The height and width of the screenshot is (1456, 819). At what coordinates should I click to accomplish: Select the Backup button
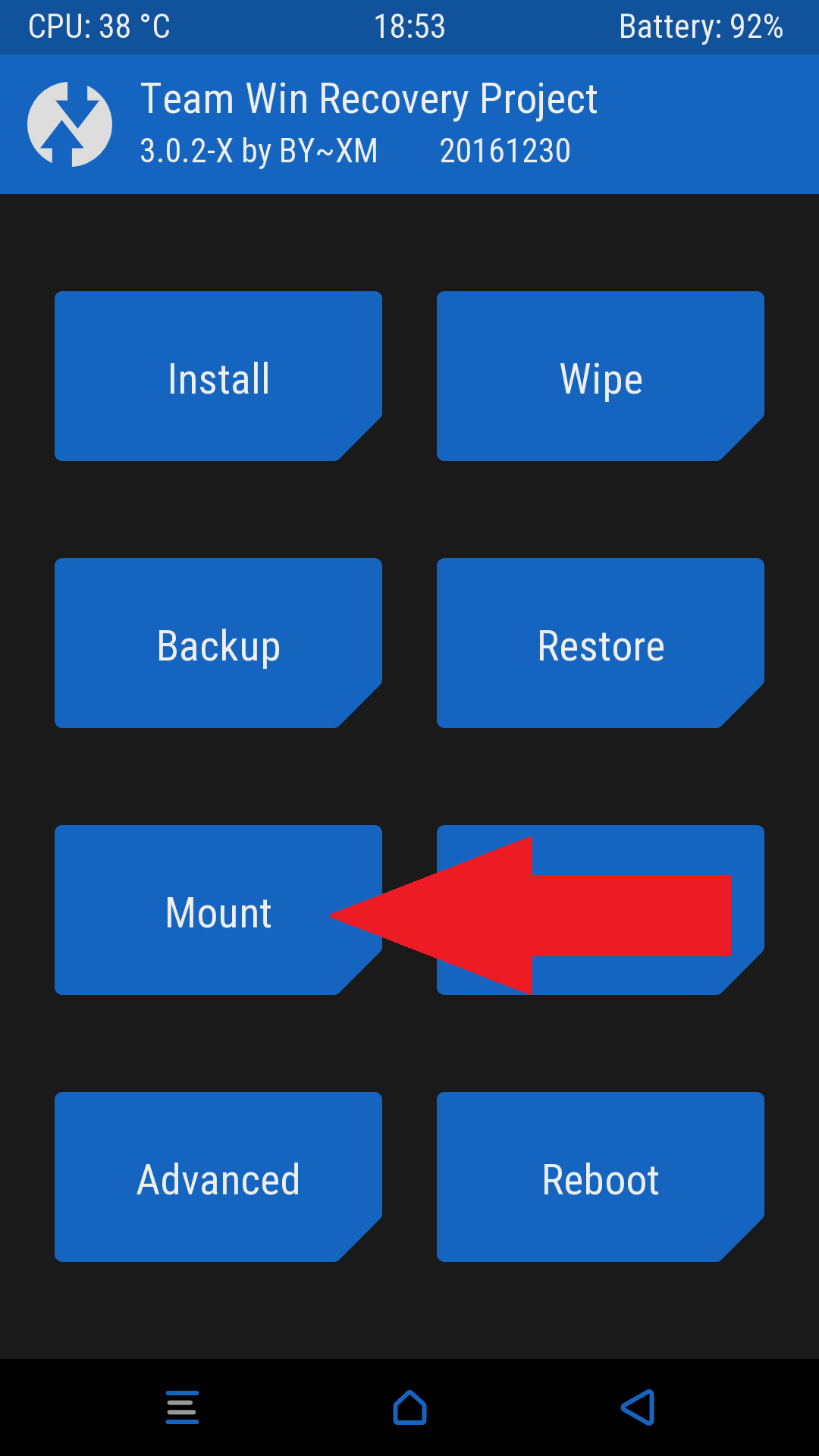click(218, 643)
